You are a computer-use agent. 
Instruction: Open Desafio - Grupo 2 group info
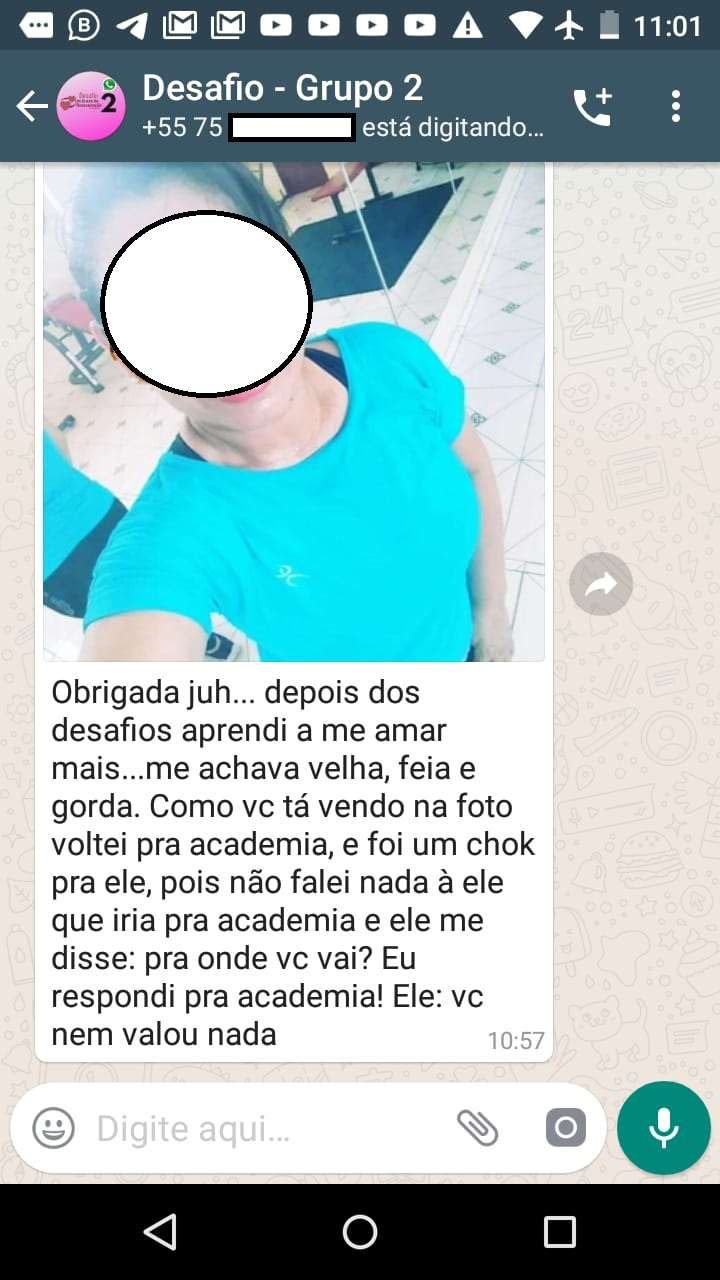click(x=282, y=90)
